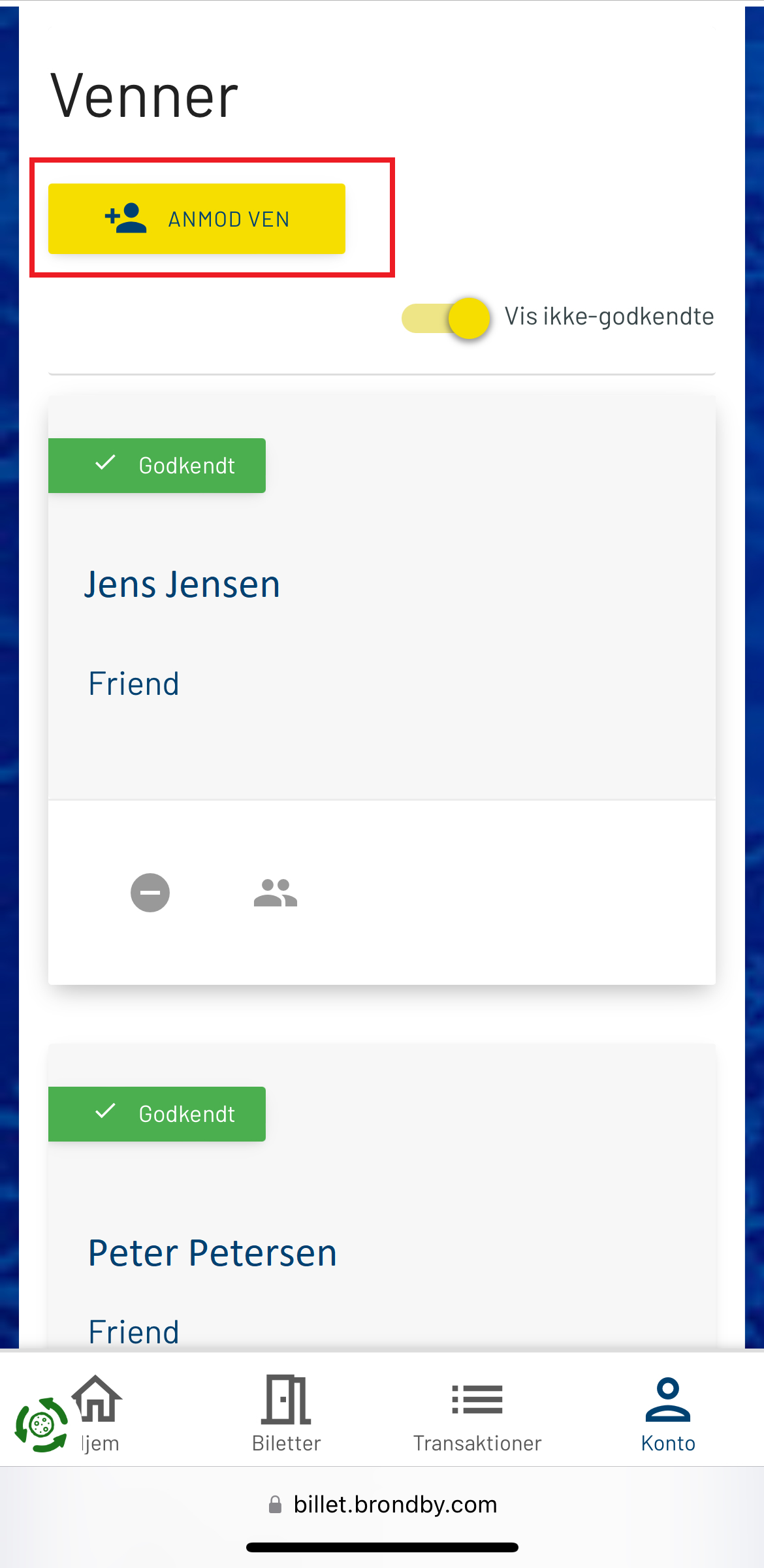
Task: Open the group icon on Jens Jensen's card
Action: click(x=276, y=893)
